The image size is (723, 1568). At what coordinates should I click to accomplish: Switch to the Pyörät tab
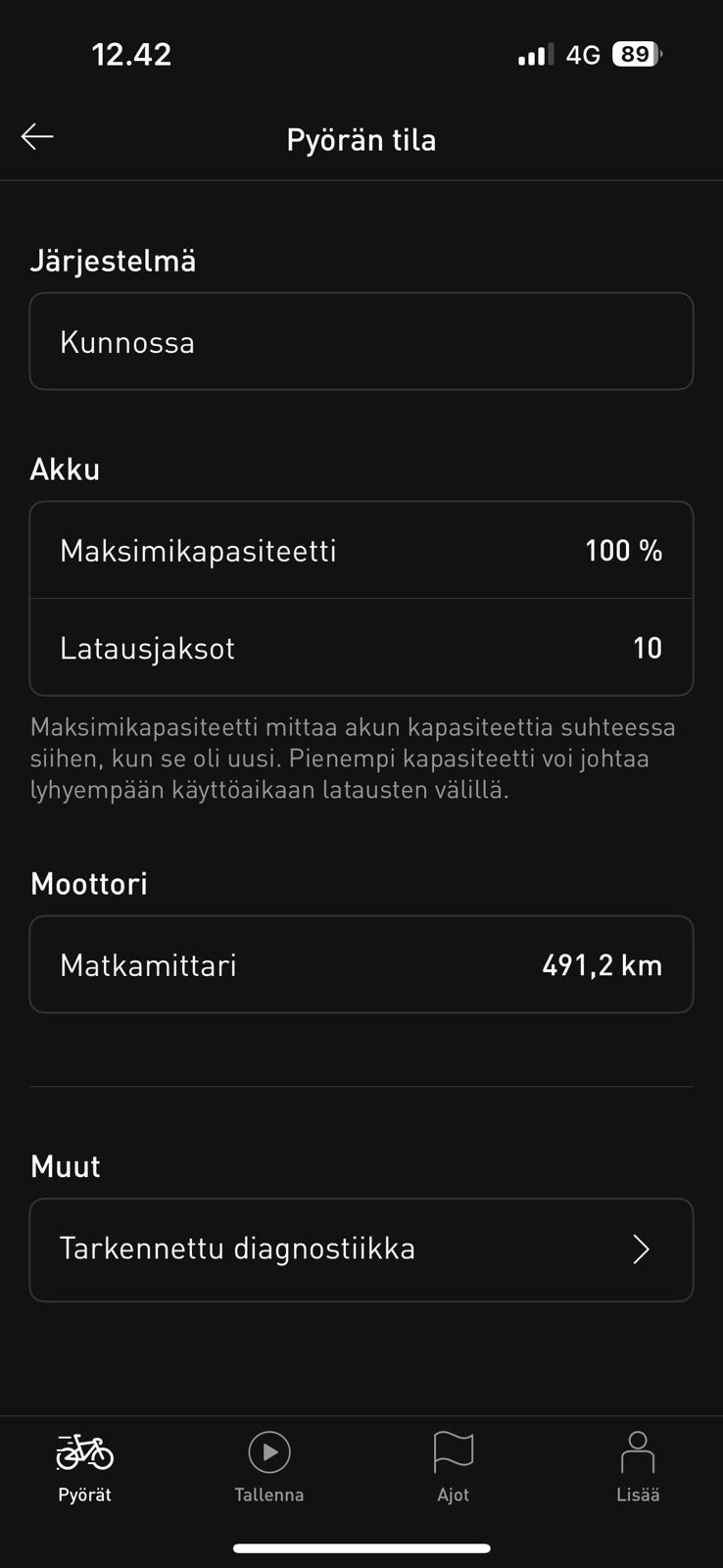84,1467
